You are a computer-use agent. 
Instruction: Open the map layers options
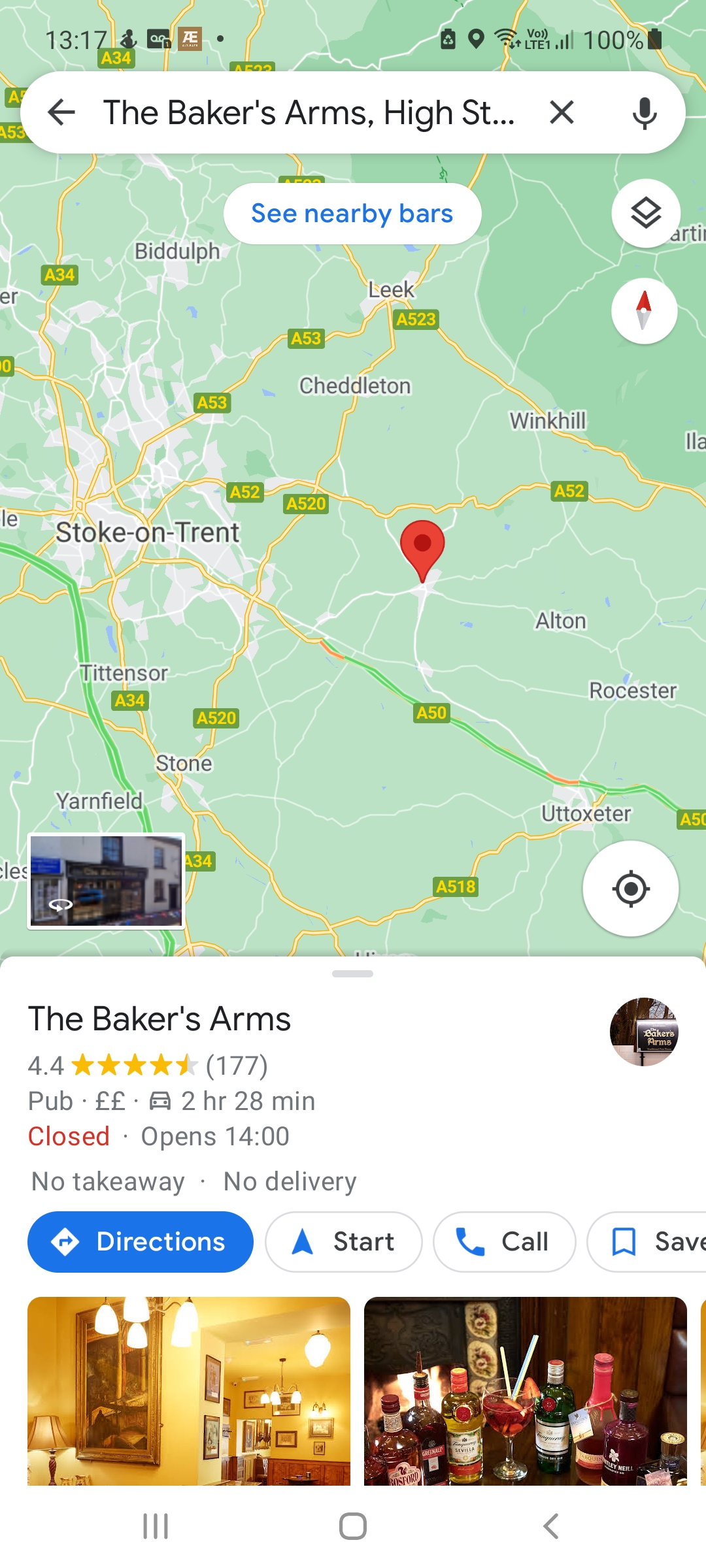click(x=645, y=213)
